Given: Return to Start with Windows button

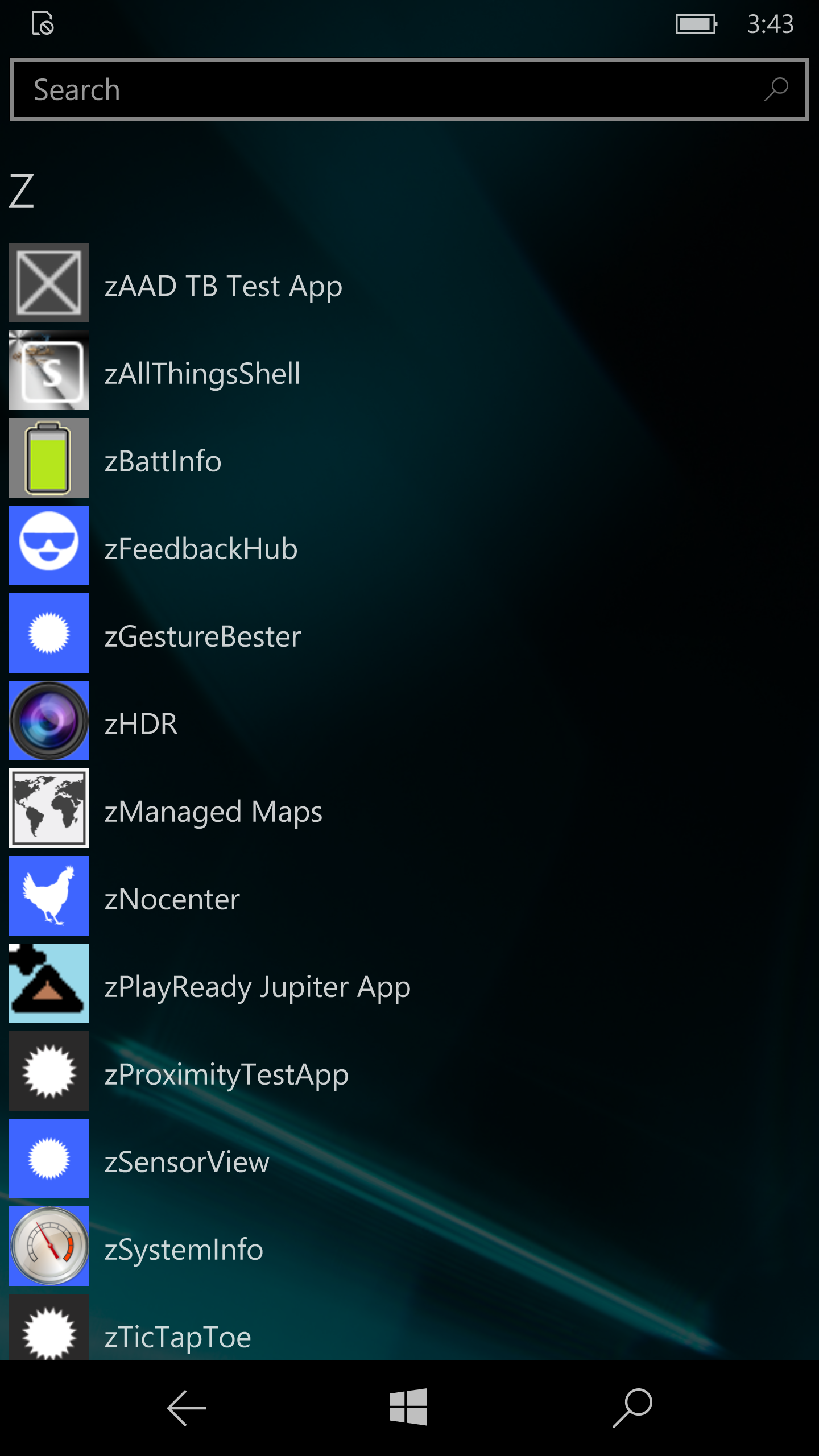Looking at the screenshot, I should (x=408, y=1407).
